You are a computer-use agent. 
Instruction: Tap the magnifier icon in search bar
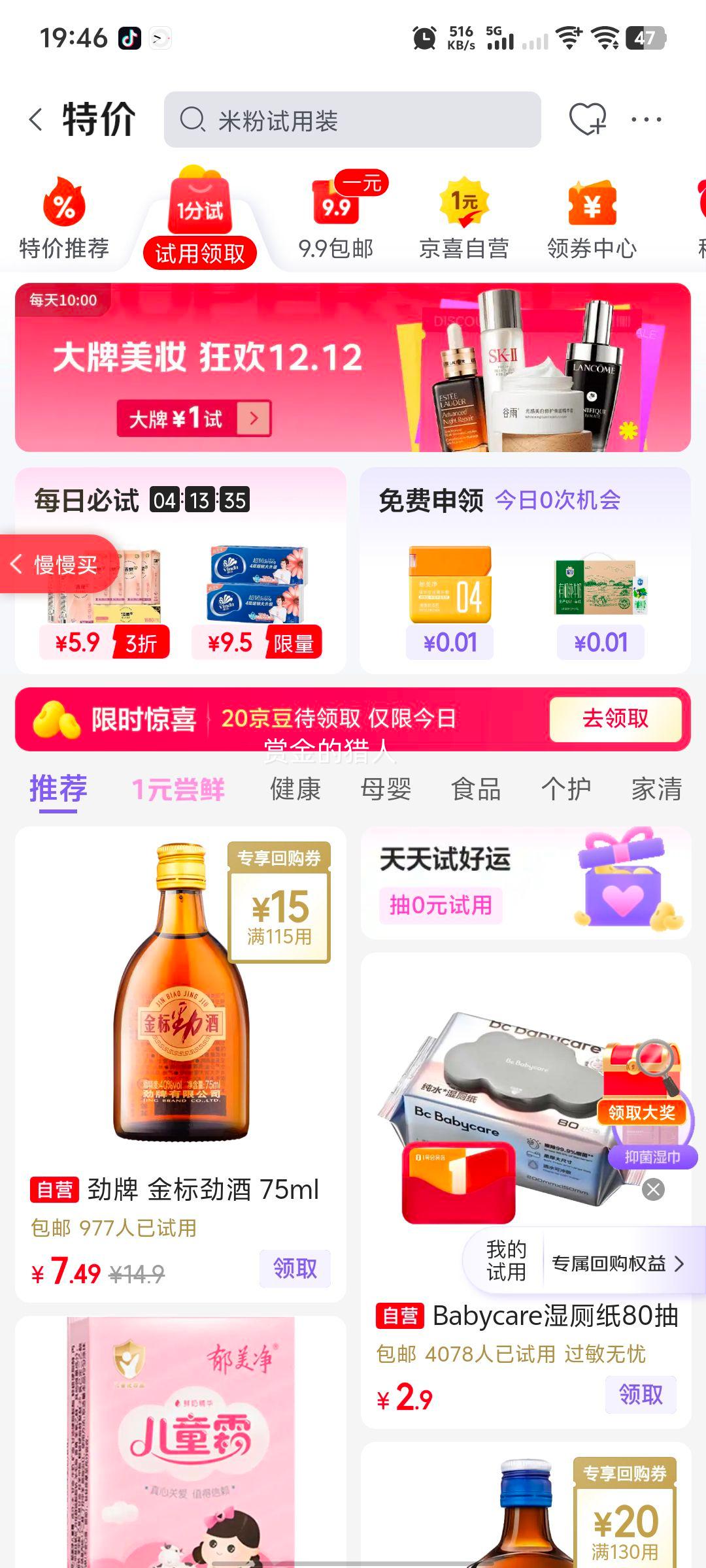coord(193,120)
